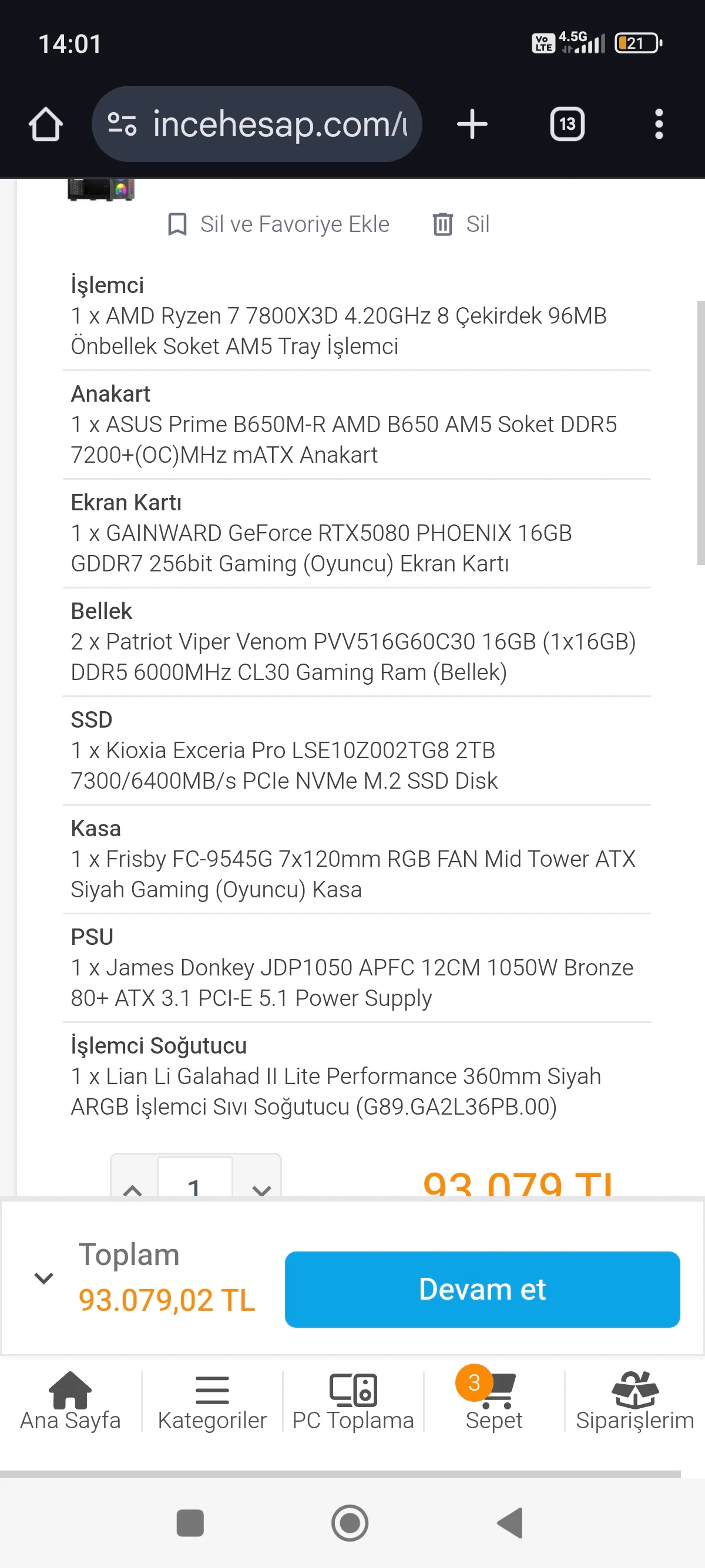The width and height of the screenshot is (705, 1568).
Task: Open the Sepet cart tab
Action: point(493,1401)
